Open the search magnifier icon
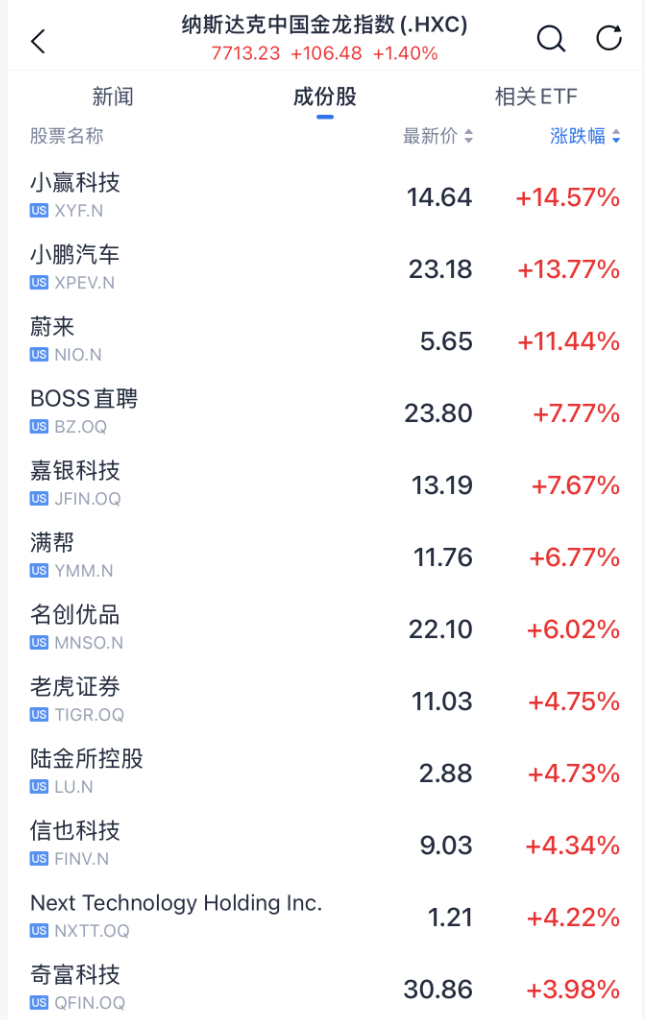The image size is (645, 1020). [x=551, y=39]
